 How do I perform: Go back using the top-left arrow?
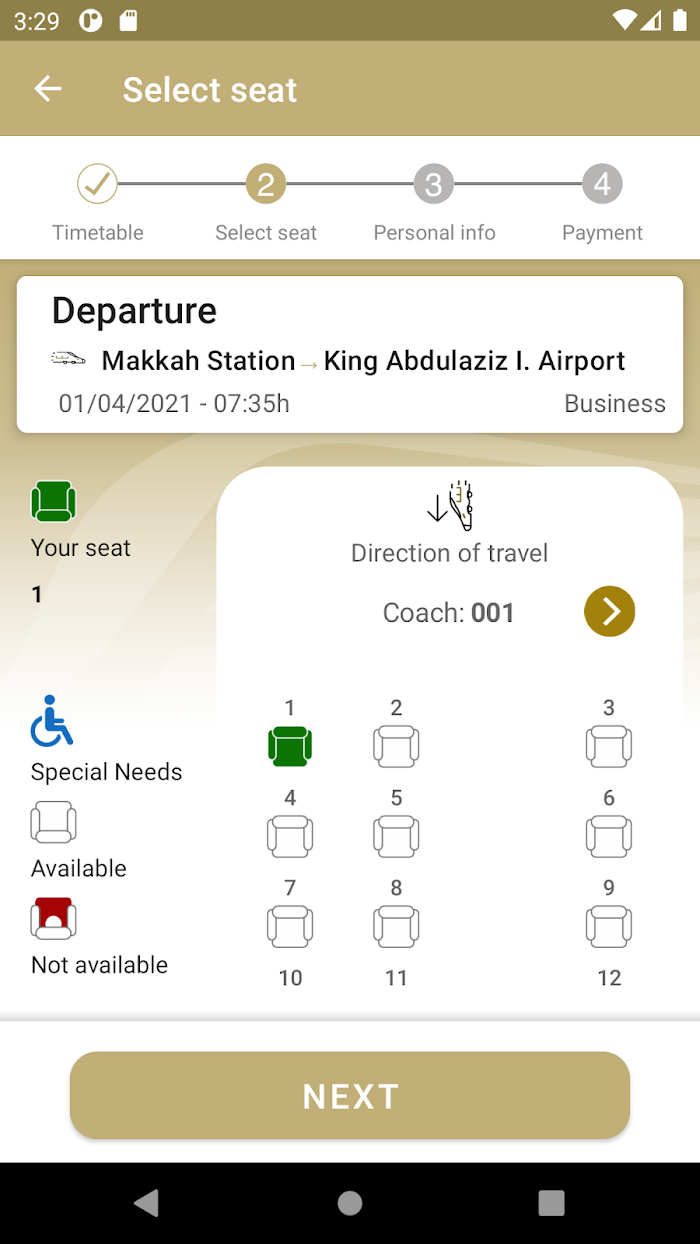pyautogui.click(x=48, y=89)
